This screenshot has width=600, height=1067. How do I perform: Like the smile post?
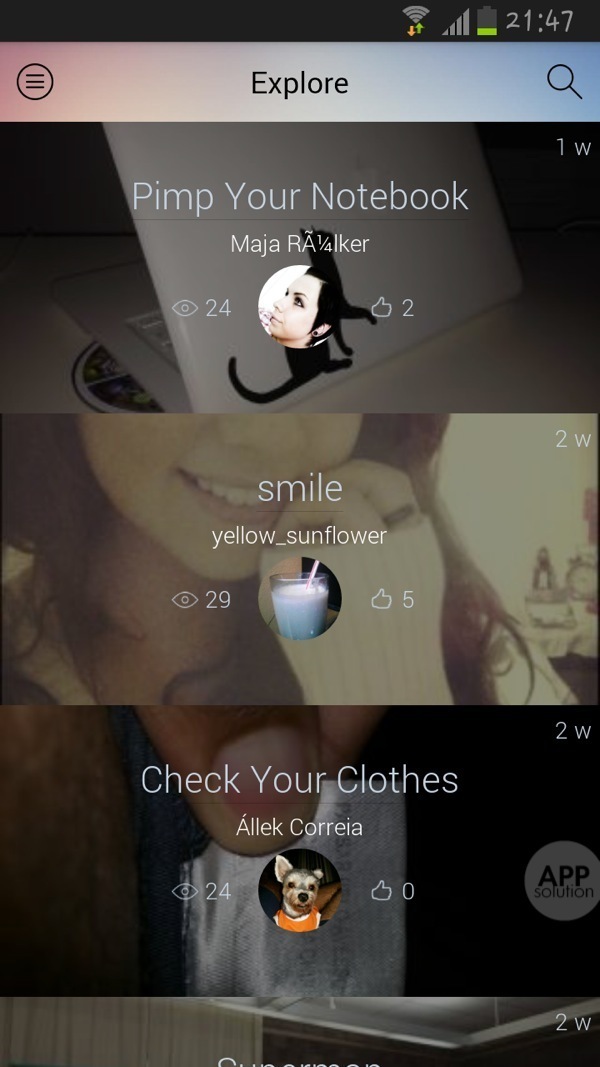(x=382, y=600)
